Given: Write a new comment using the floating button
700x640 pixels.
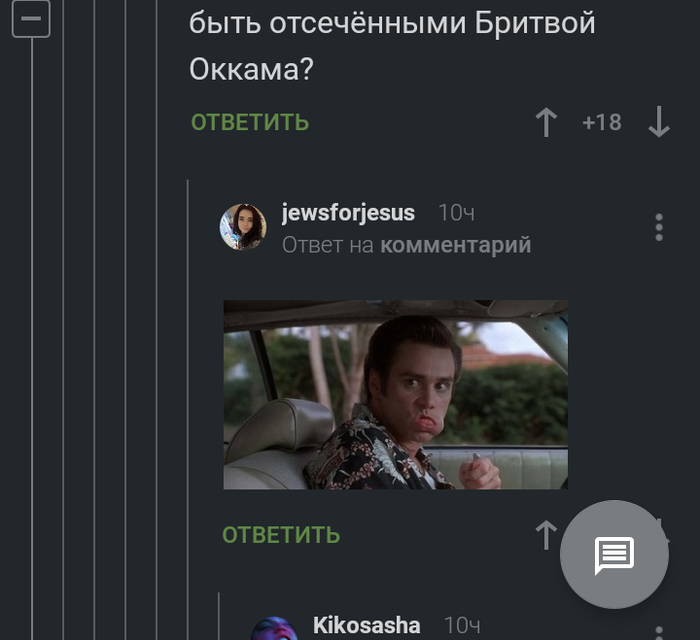Looking at the screenshot, I should tap(614, 555).
